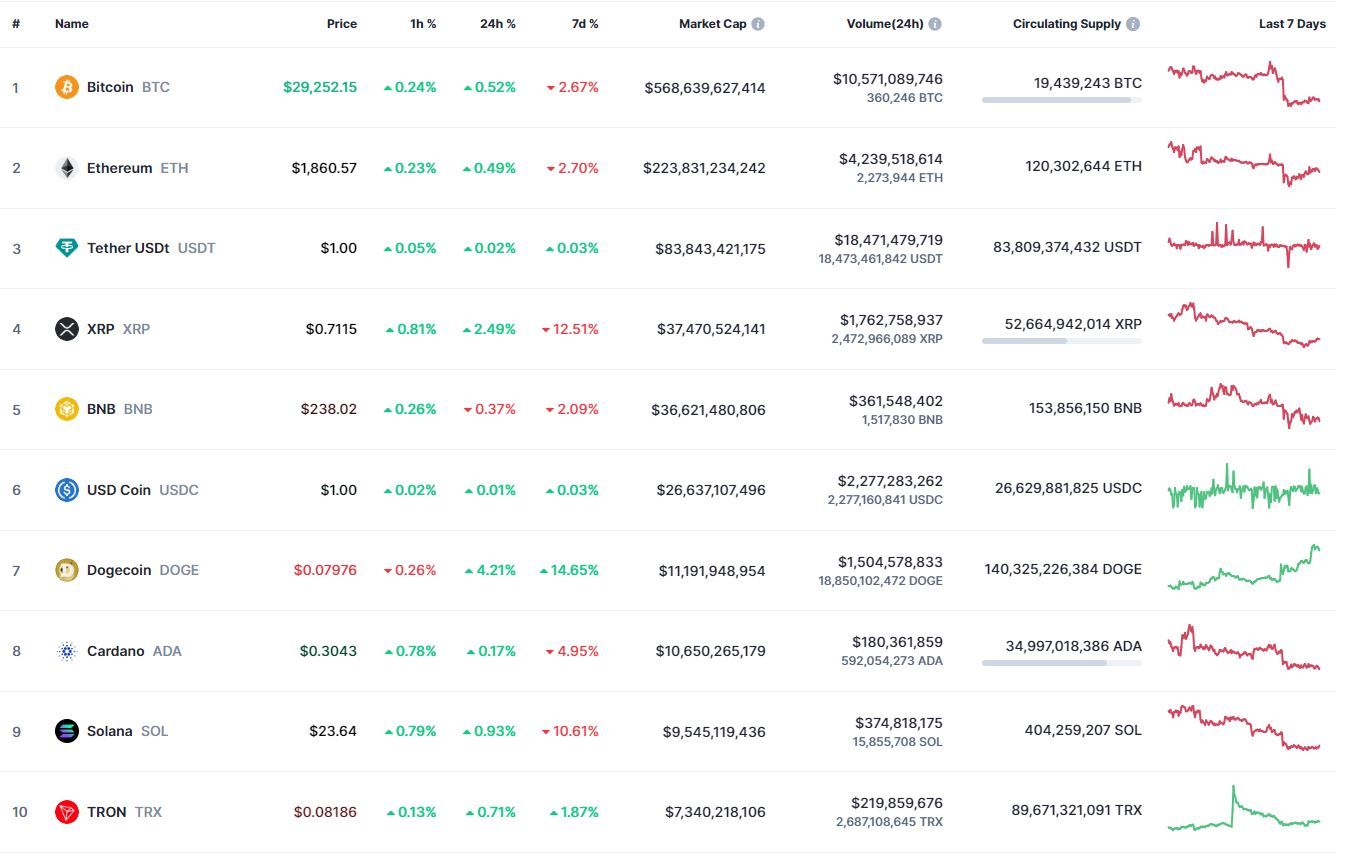The image size is (1352, 856).
Task: Show the Market Cap info tooltip
Action: click(758, 24)
